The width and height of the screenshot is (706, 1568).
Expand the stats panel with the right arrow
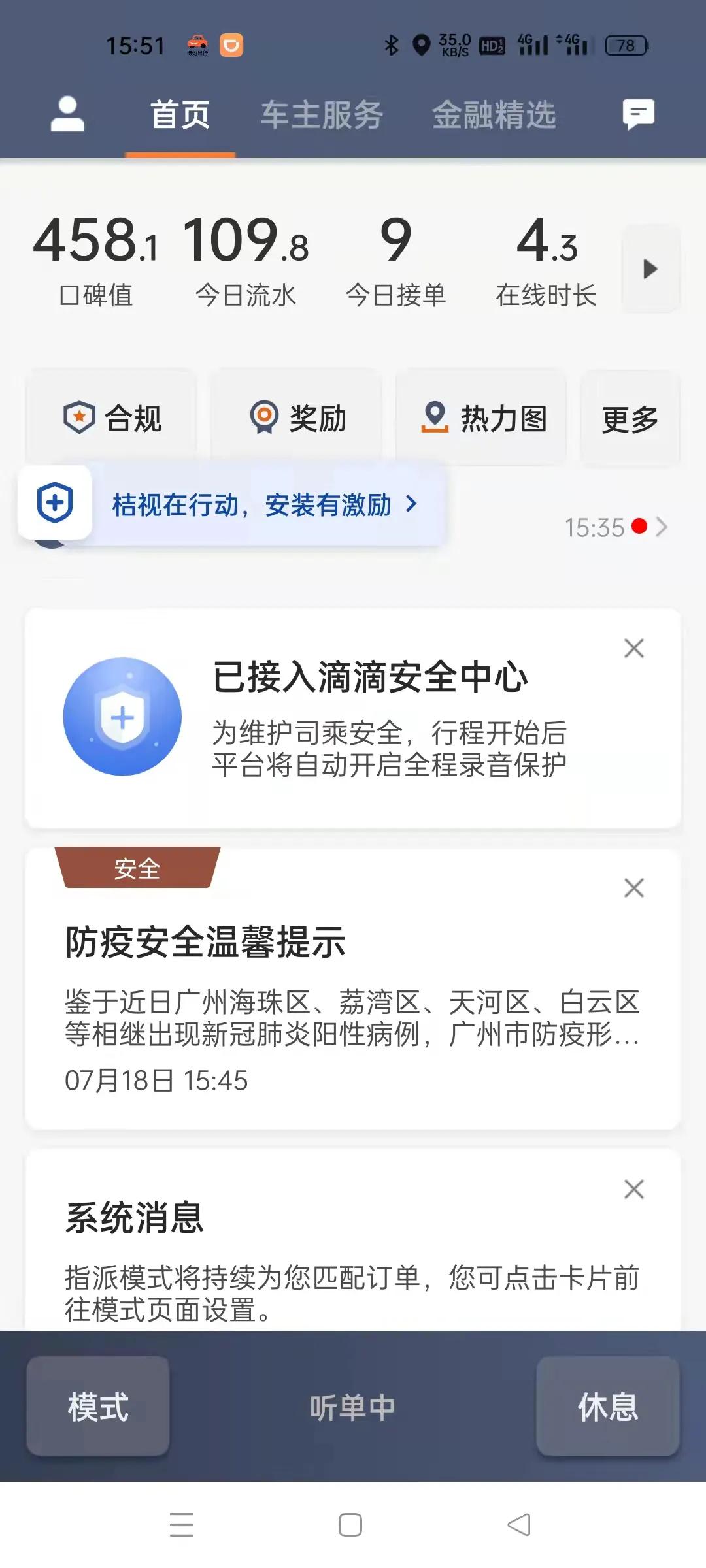pyautogui.click(x=649, y=268)
